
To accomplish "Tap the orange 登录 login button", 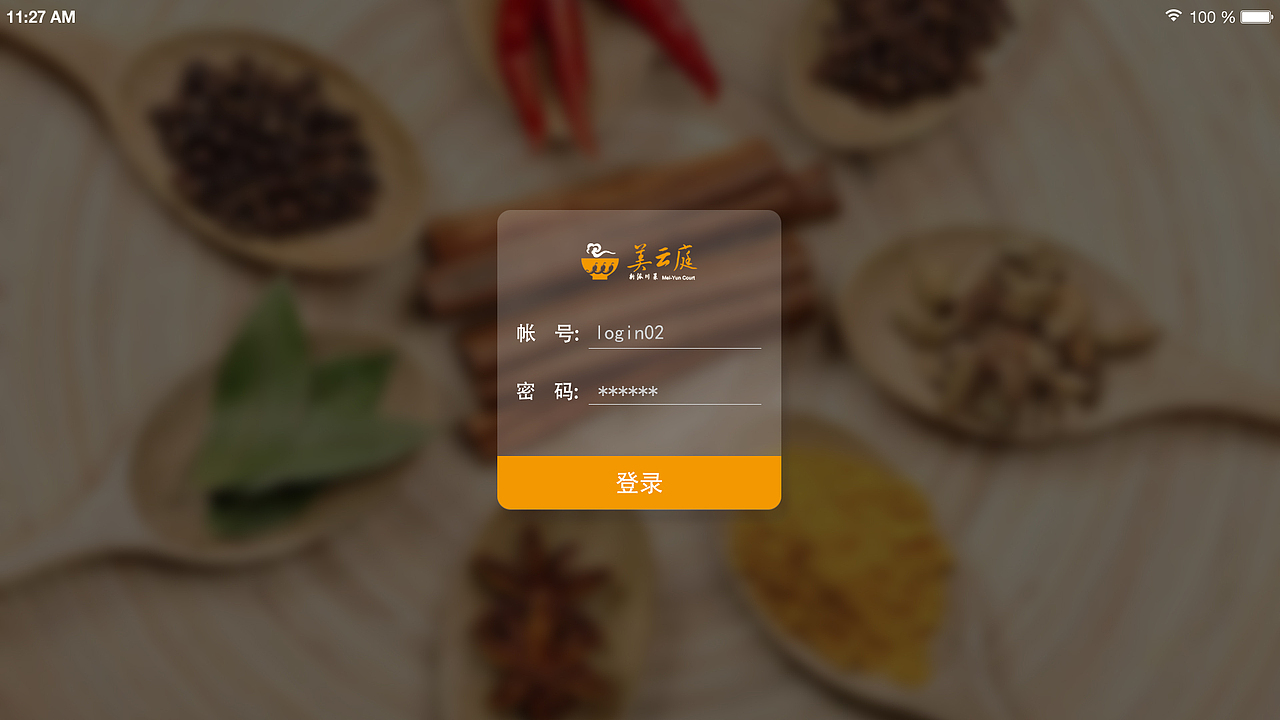I will [x=639, y=483].
